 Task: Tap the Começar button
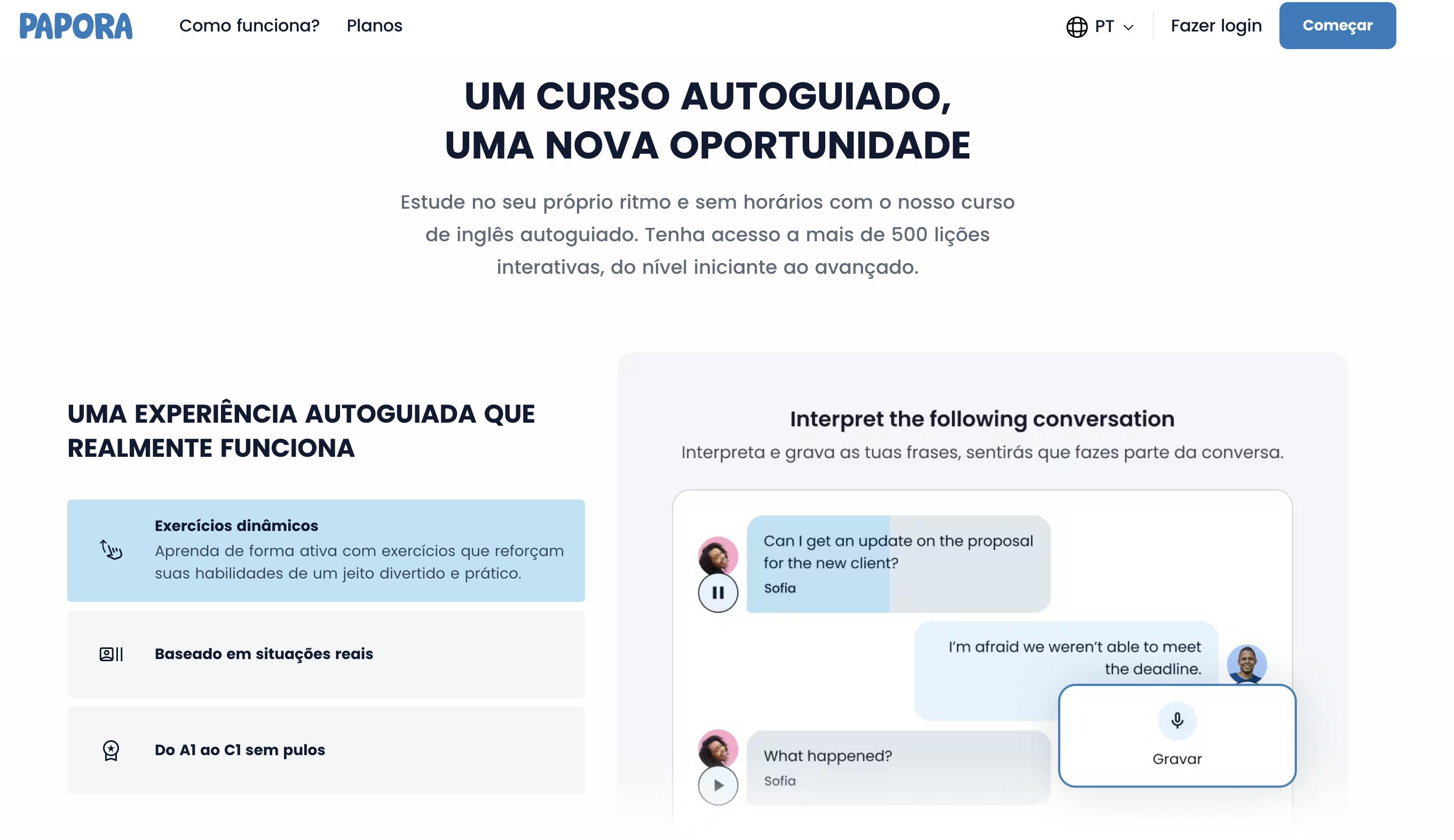tap(1337, 26)
